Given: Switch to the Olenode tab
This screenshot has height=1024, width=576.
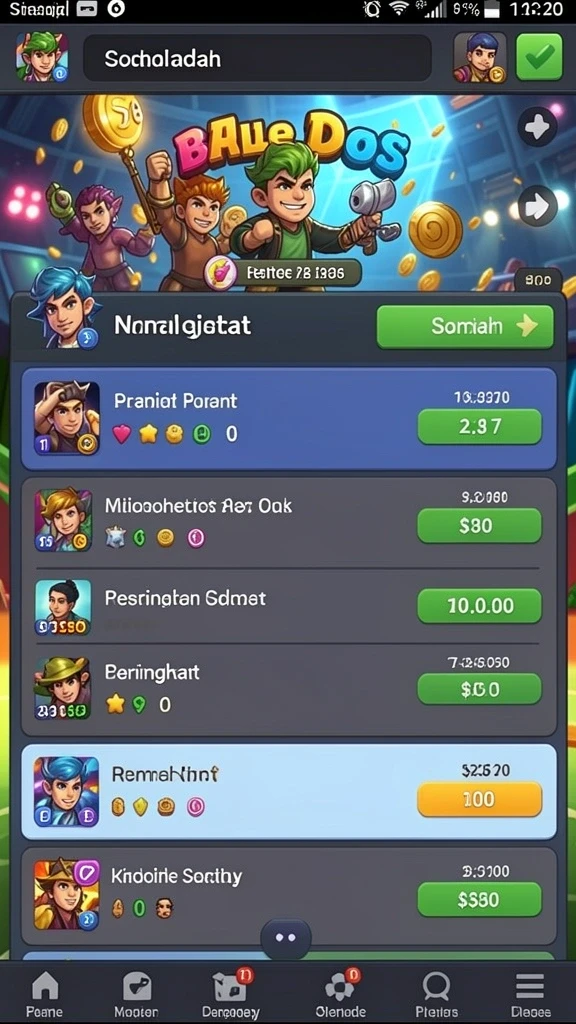Looking at the screenshot, I should pyautogui.click(x=340, y=993).
